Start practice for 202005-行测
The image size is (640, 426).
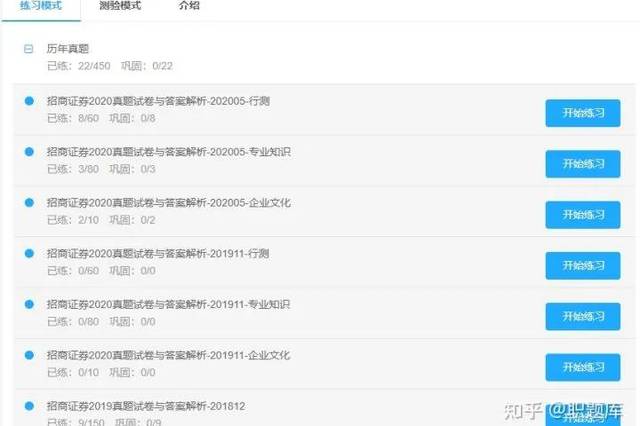click(583, 113)
